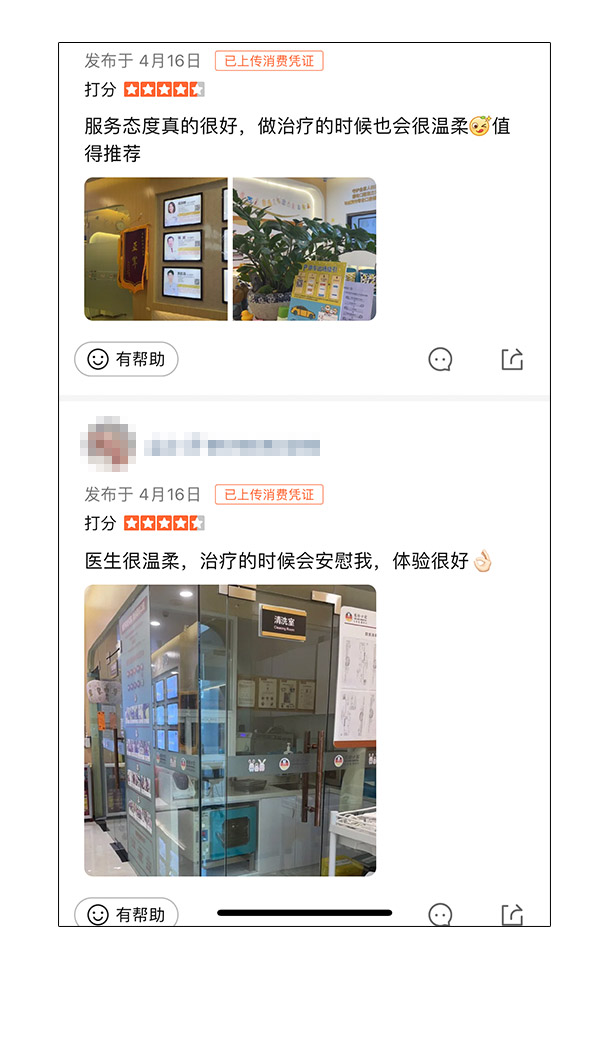This screenshot has height=1062, width=609.
Task: Tap 有帮助 under the 值得推荐 review
Action: click(126, 359)
